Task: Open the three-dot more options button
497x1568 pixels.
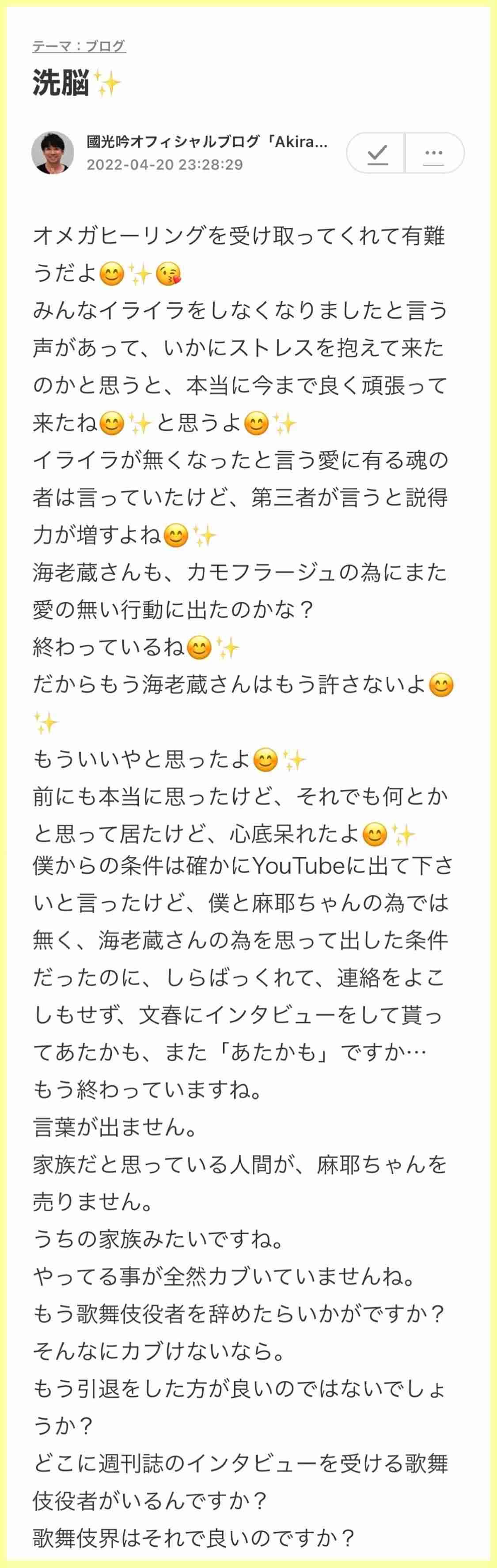Action: tap(435, 153)
